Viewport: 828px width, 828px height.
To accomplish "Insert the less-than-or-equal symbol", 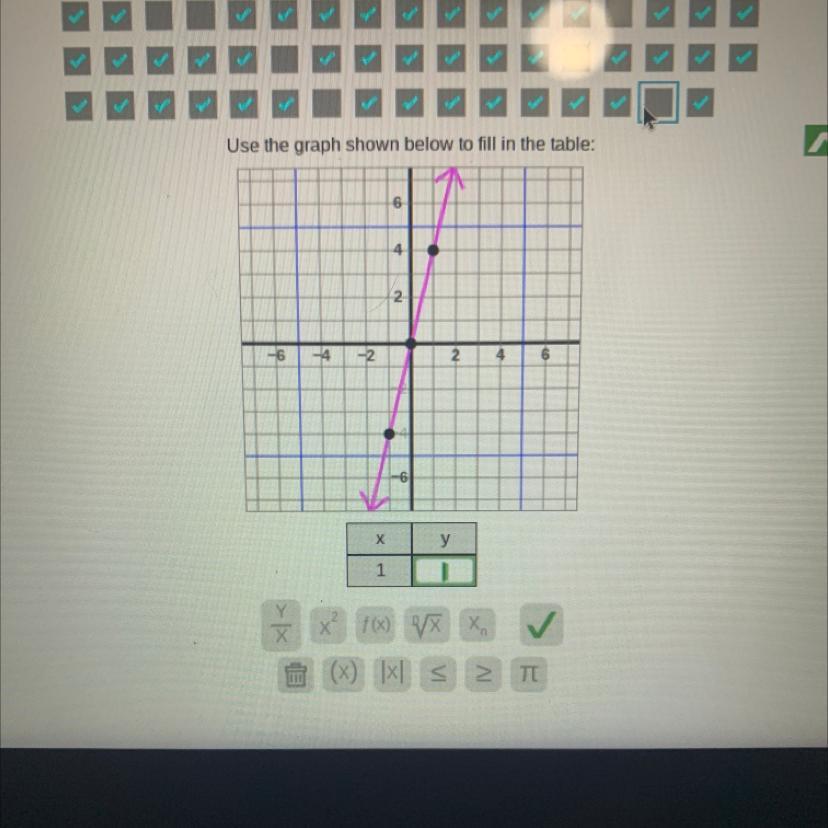I will [437, 673].
